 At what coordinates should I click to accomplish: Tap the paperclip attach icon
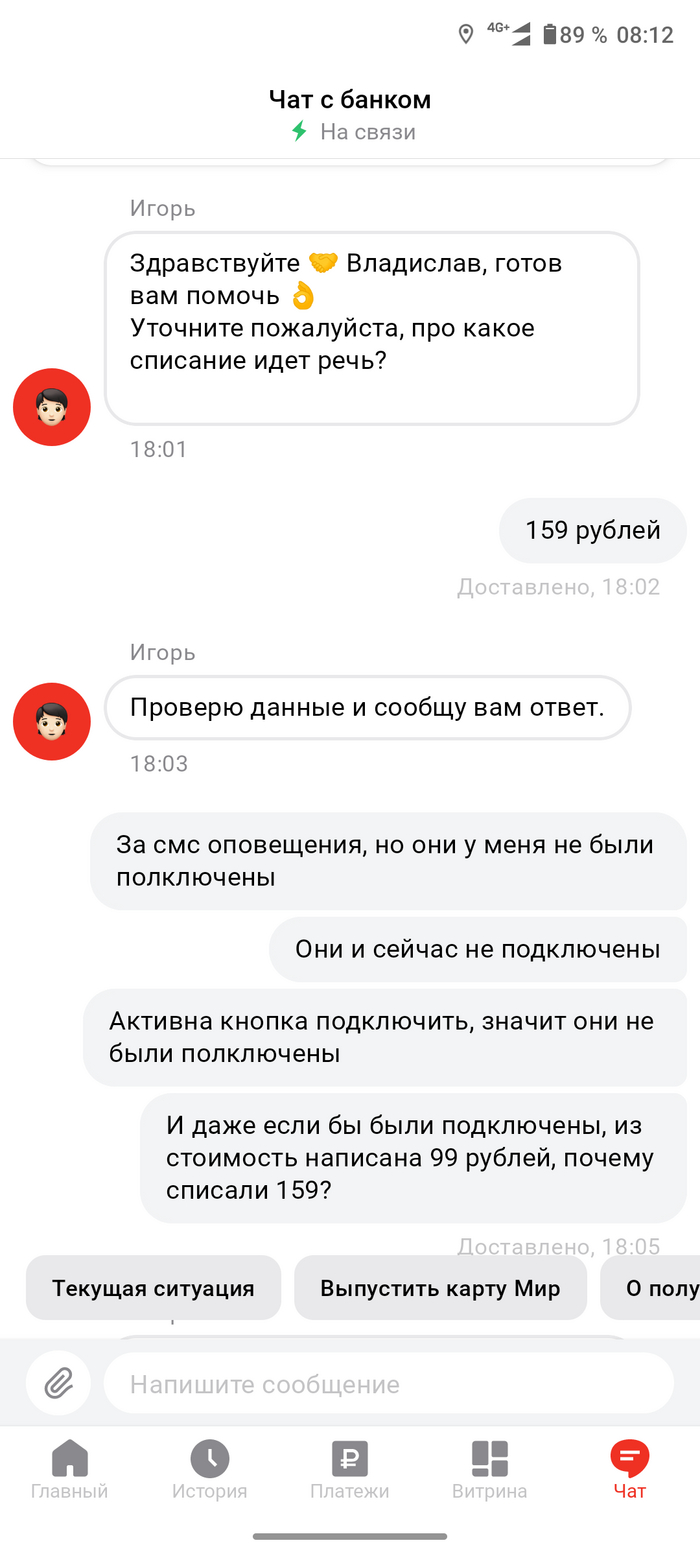(x=58, y=1383)
